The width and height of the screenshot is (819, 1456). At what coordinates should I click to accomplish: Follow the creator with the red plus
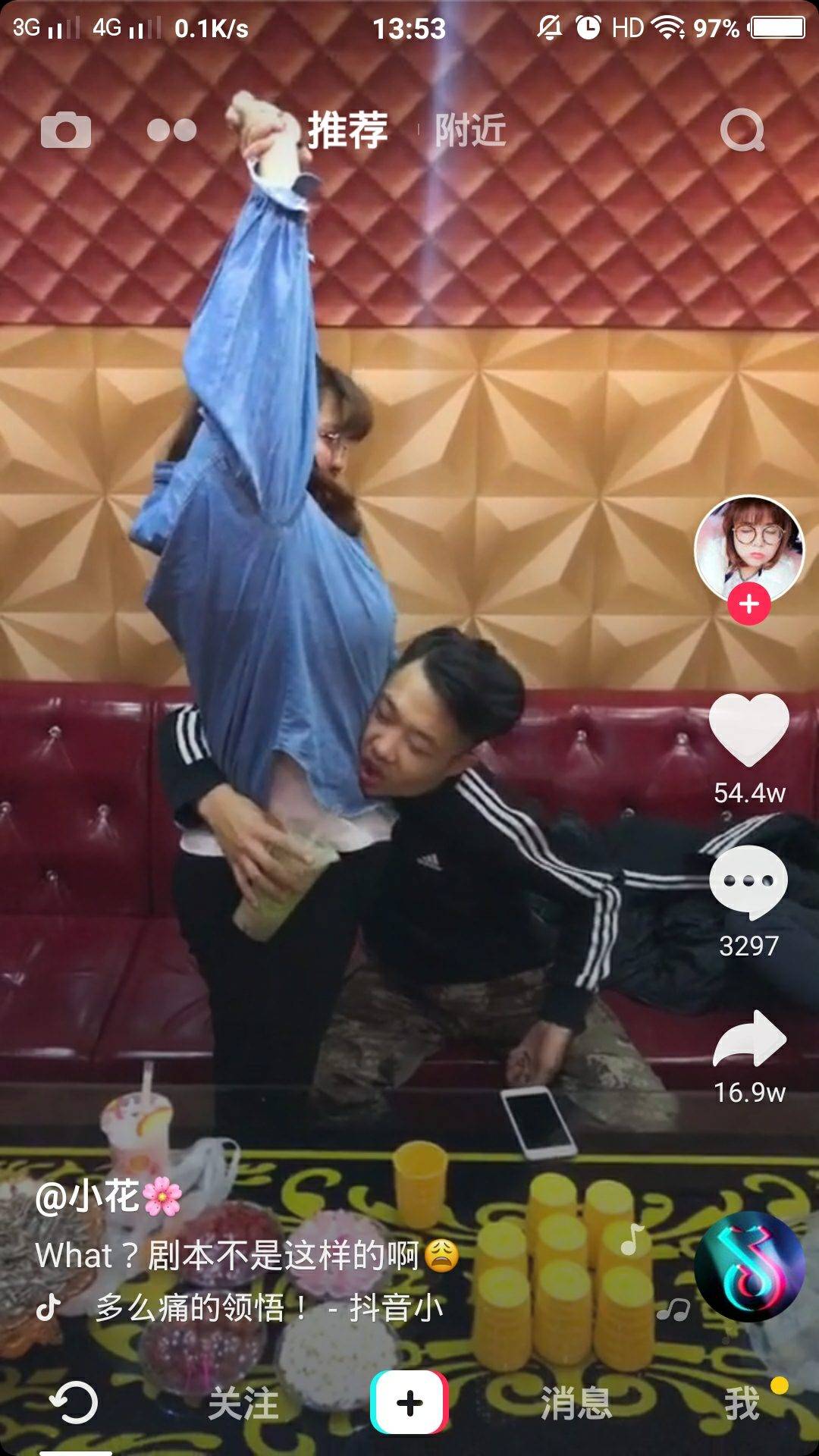point(748,604)
